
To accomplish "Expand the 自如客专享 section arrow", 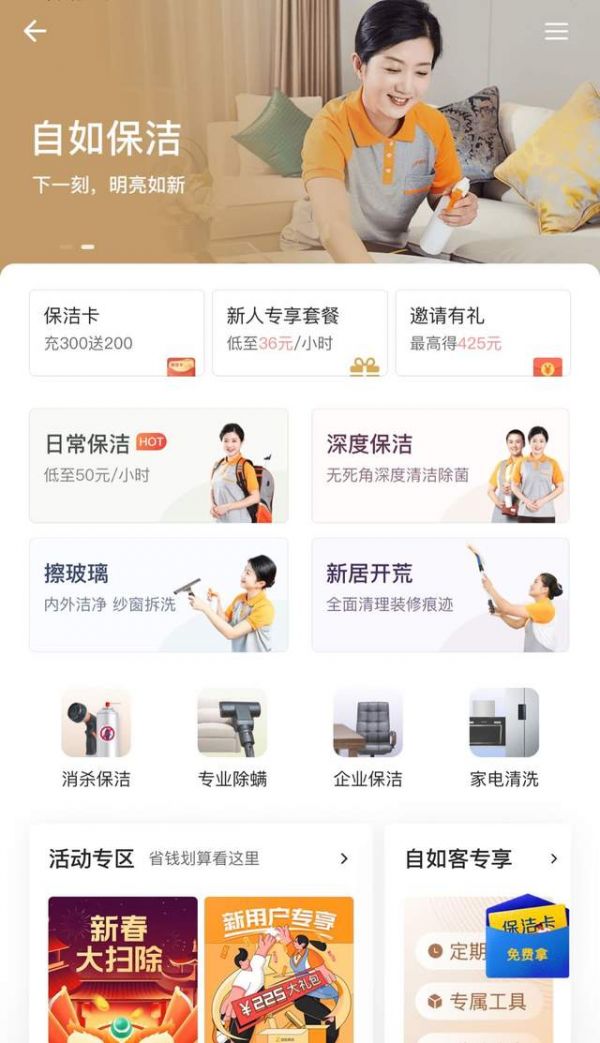I will tap(554, 859).
